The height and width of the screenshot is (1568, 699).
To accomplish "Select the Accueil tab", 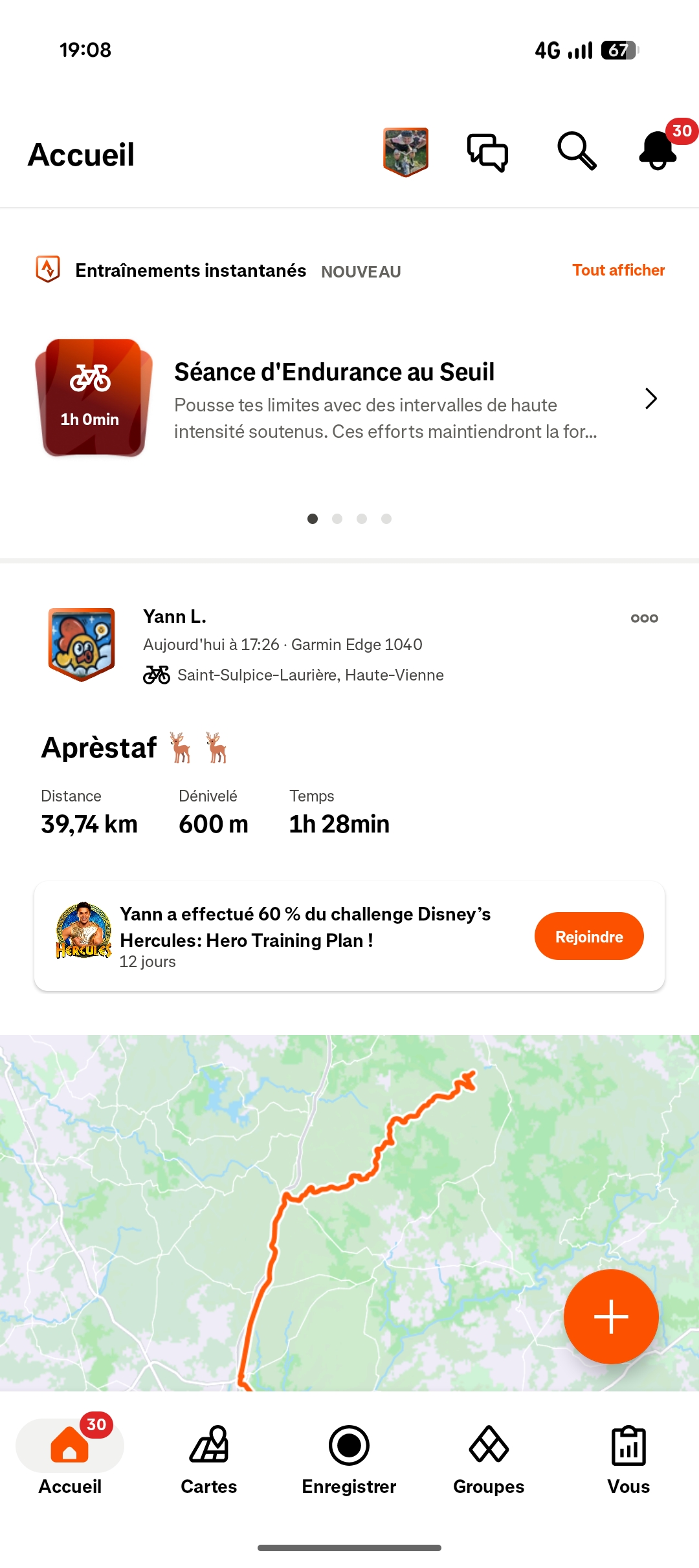I will pyautogui.click(x=70, y=1460).
